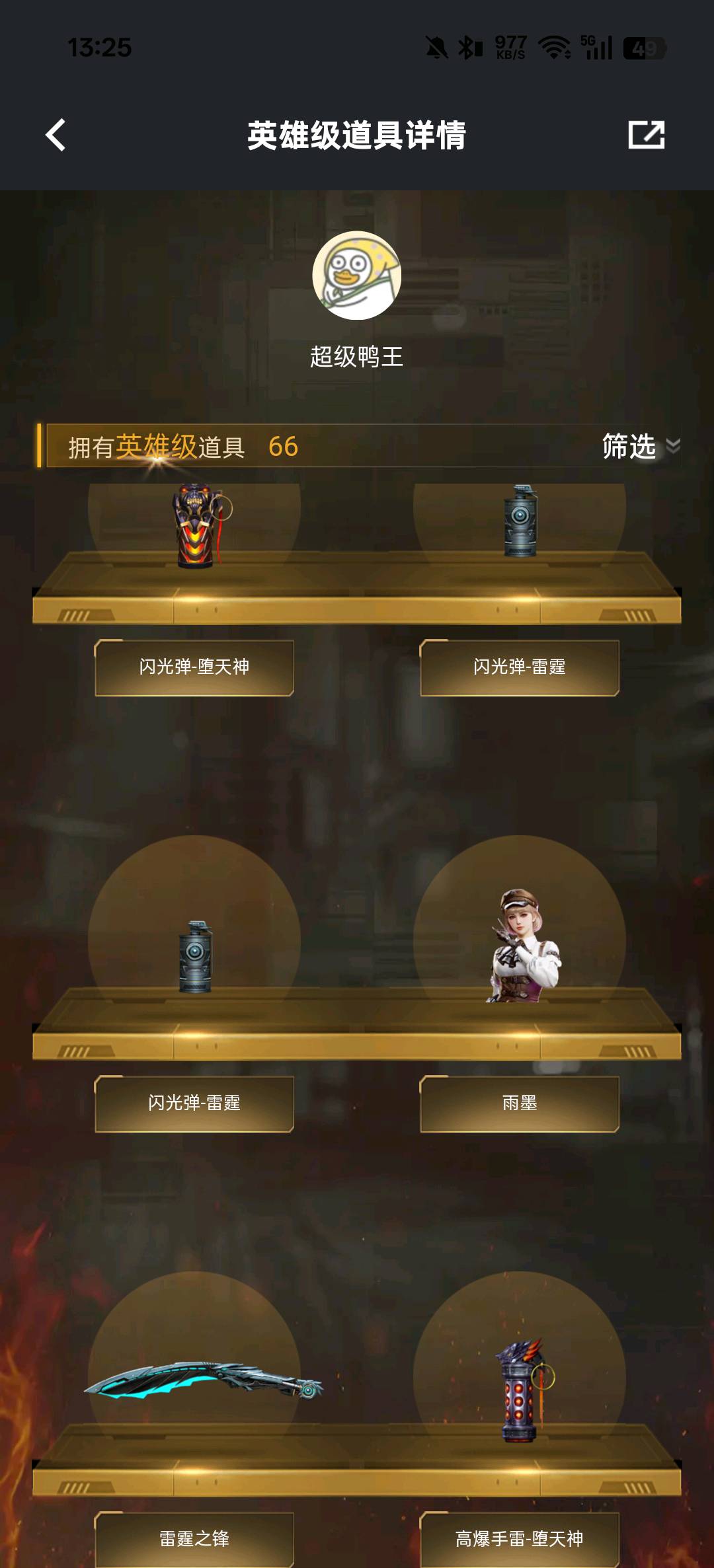714x1568 pixels.
Task: Open the 高爆手雷-堕天神 grenade item
Action: point(520,1538)
